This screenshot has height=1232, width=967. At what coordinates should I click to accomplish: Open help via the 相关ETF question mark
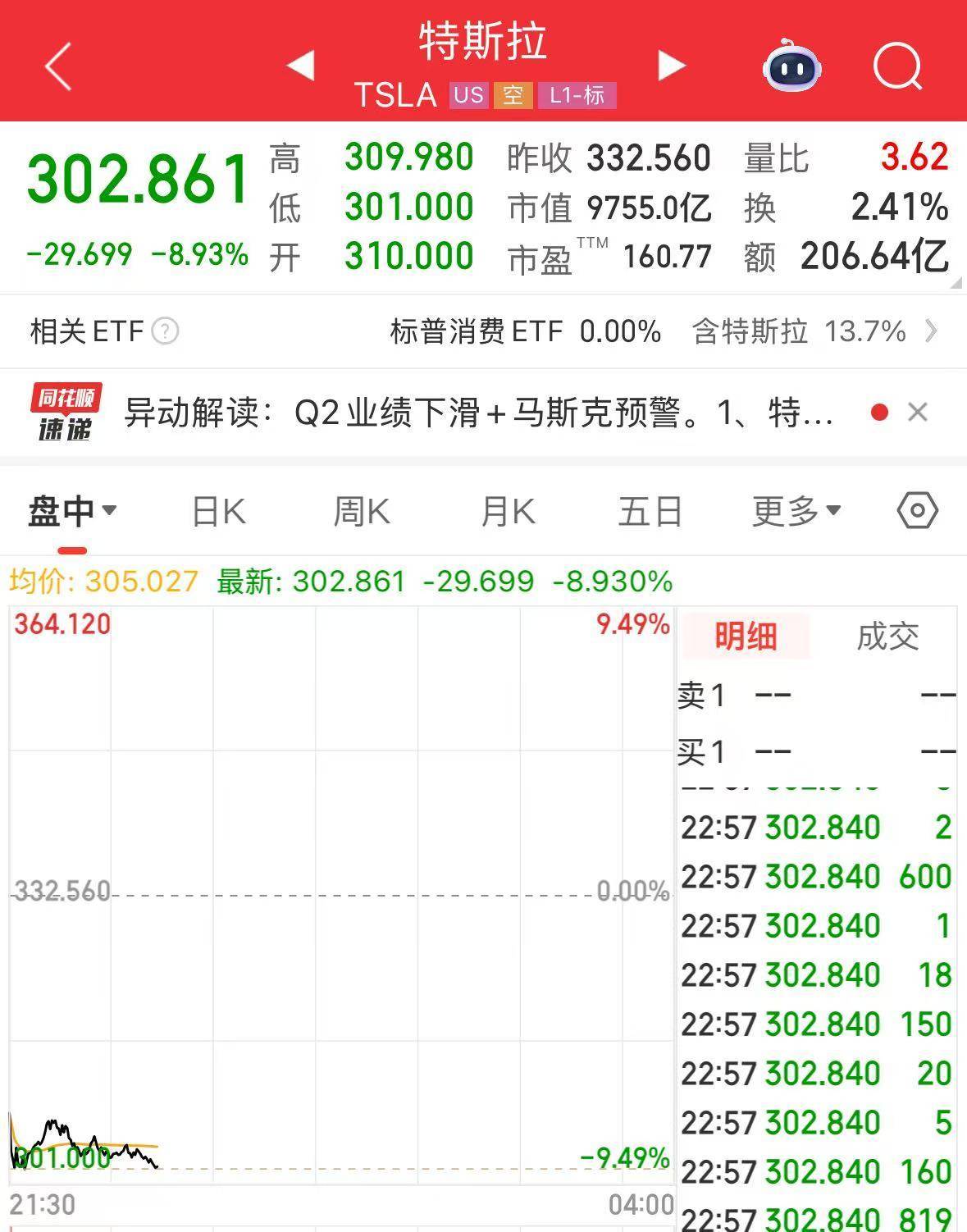(166, 331)
